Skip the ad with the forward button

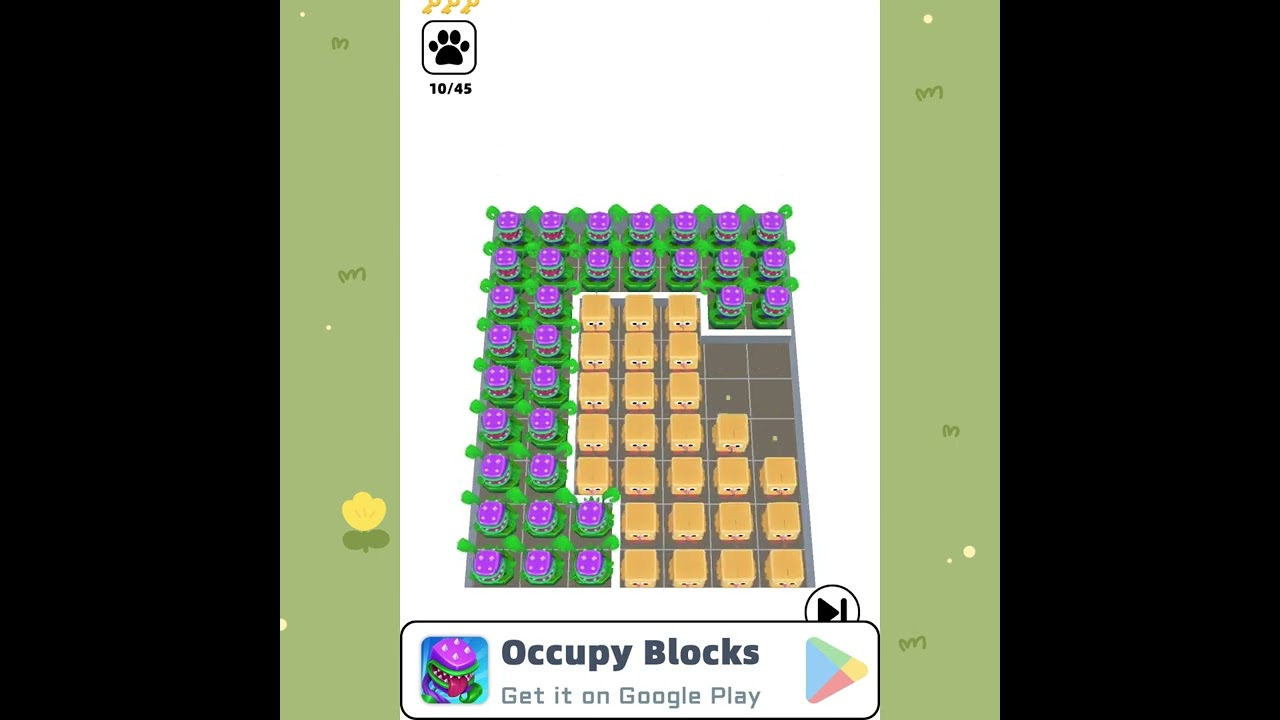tap(831, 607)
